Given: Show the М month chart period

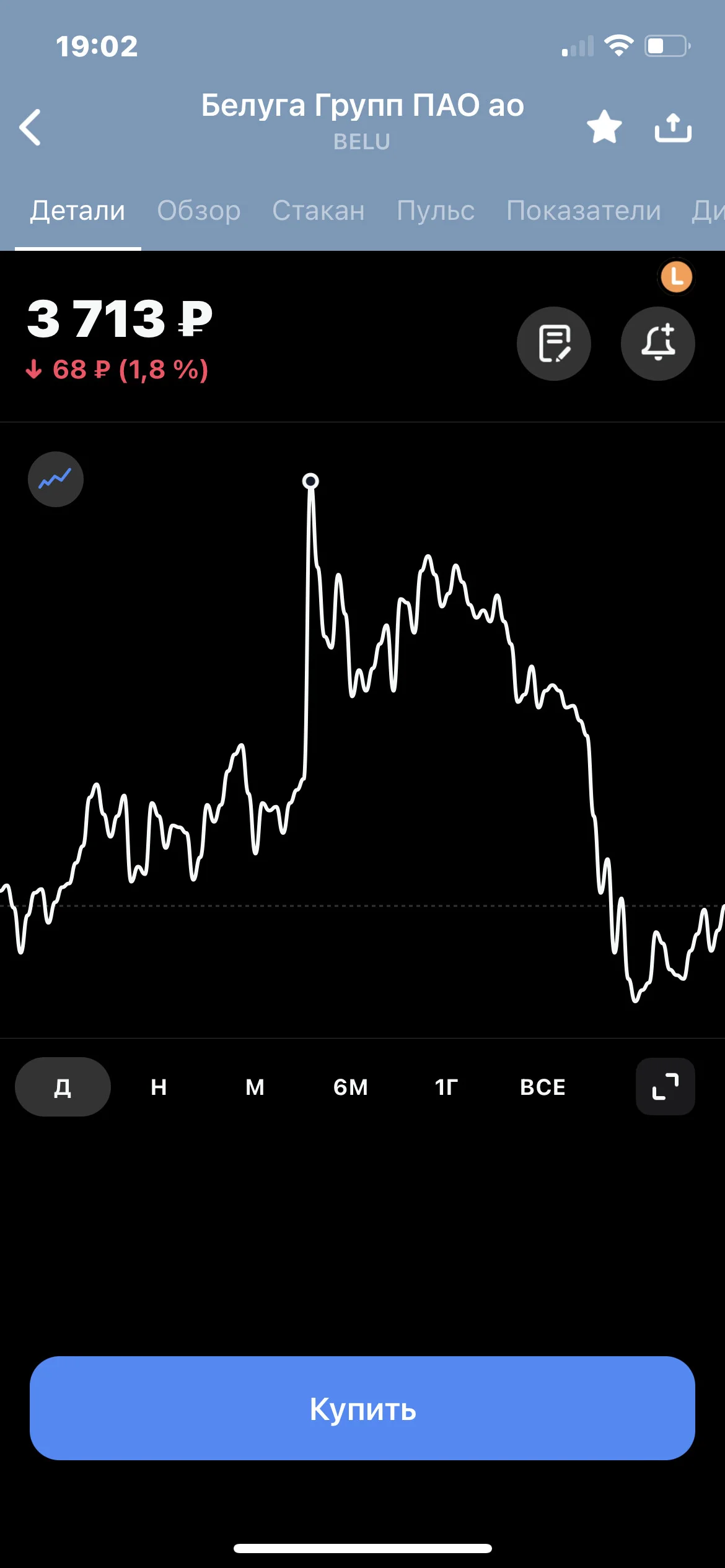Looking at the screenshot, I should coord(255,1086).
